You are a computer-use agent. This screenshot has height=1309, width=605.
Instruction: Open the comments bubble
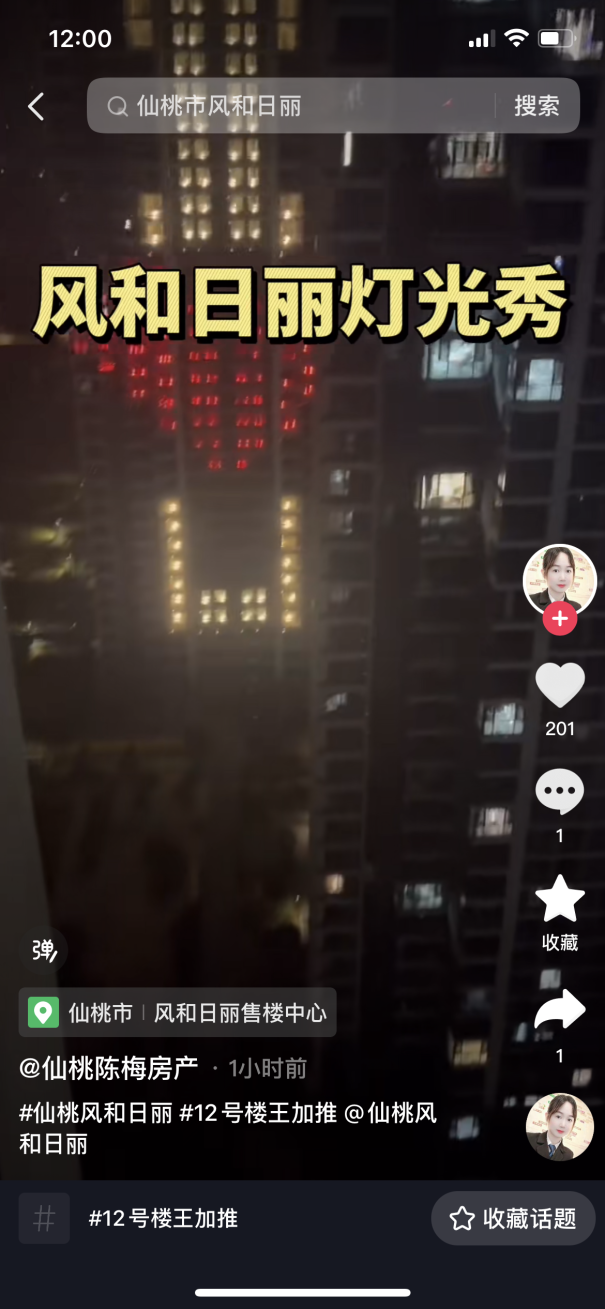[560, 793]
